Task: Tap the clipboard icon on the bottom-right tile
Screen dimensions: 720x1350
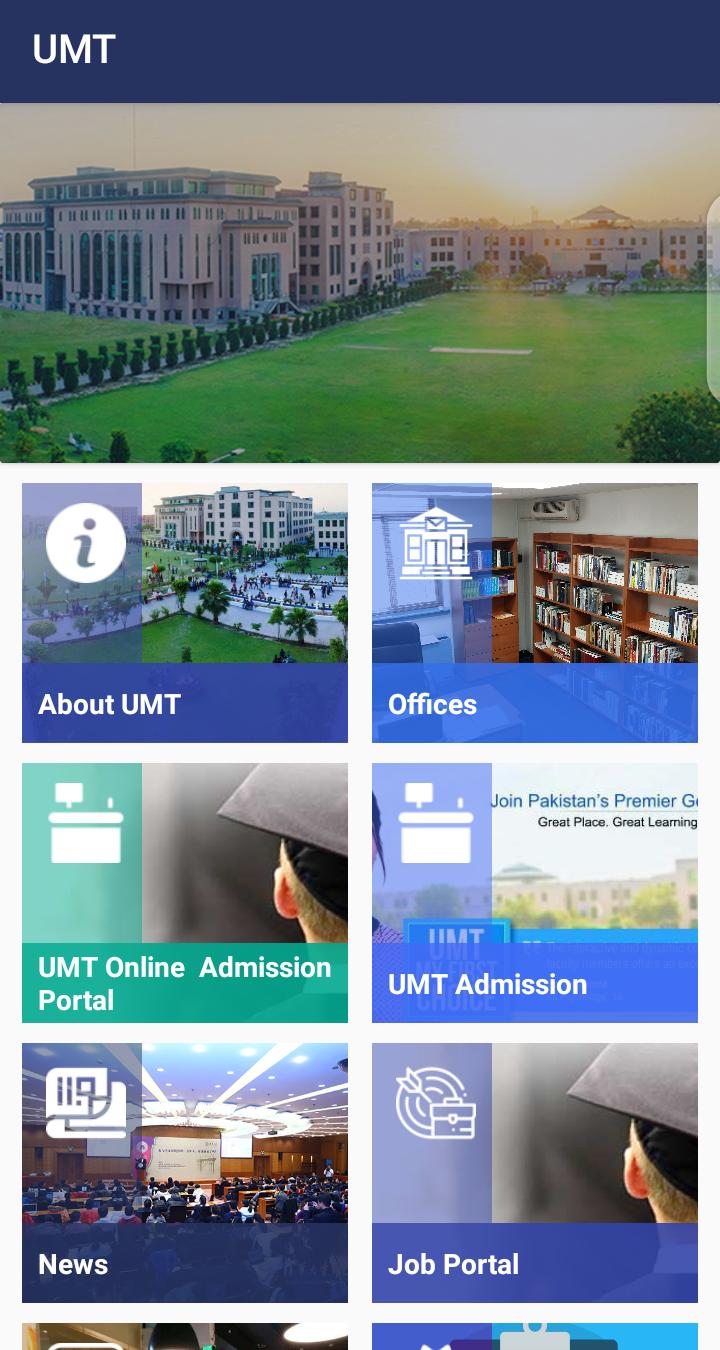Action: pyautogui.click(x=535, y=1340)
